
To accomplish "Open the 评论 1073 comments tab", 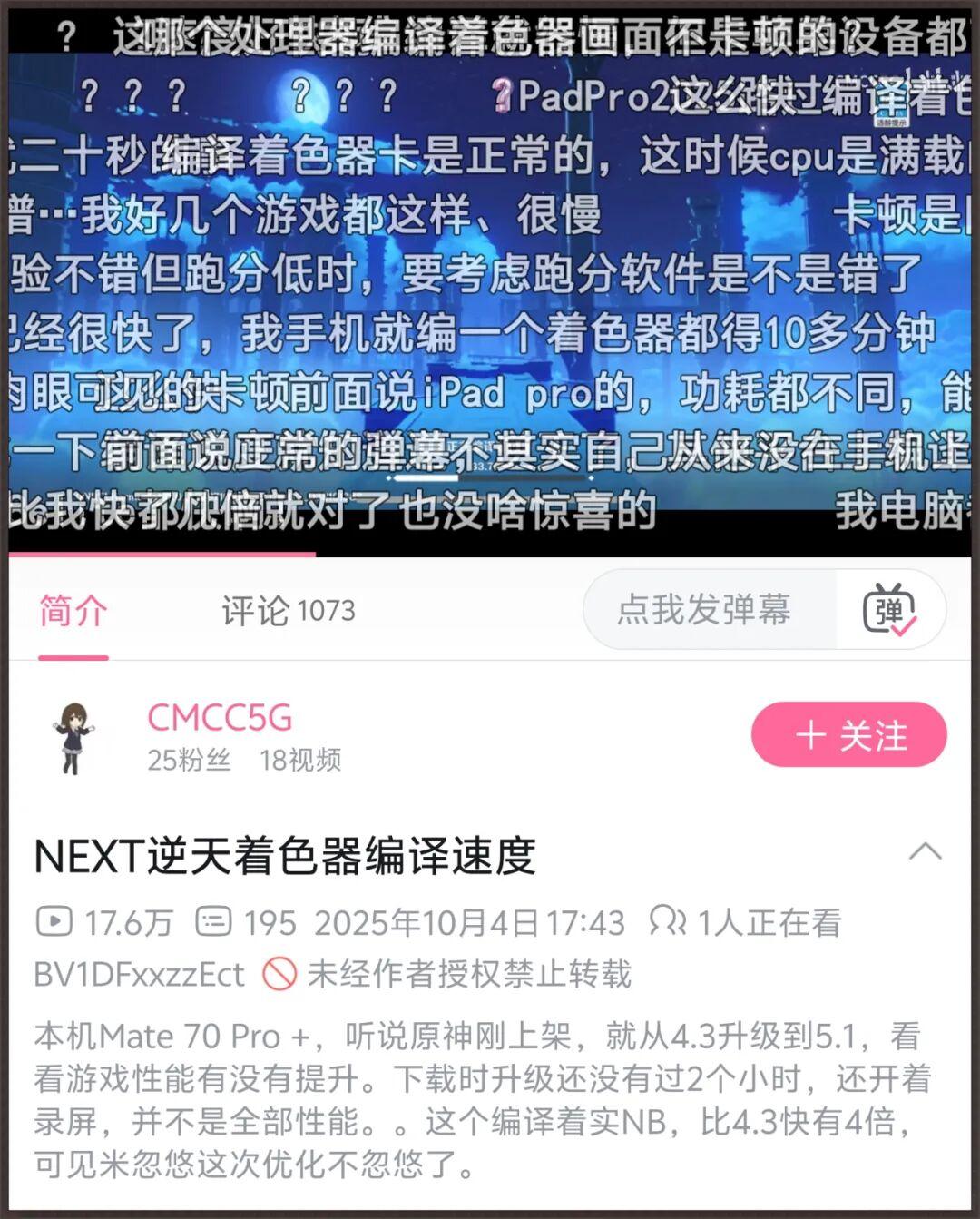I will (x=288, y=611).
